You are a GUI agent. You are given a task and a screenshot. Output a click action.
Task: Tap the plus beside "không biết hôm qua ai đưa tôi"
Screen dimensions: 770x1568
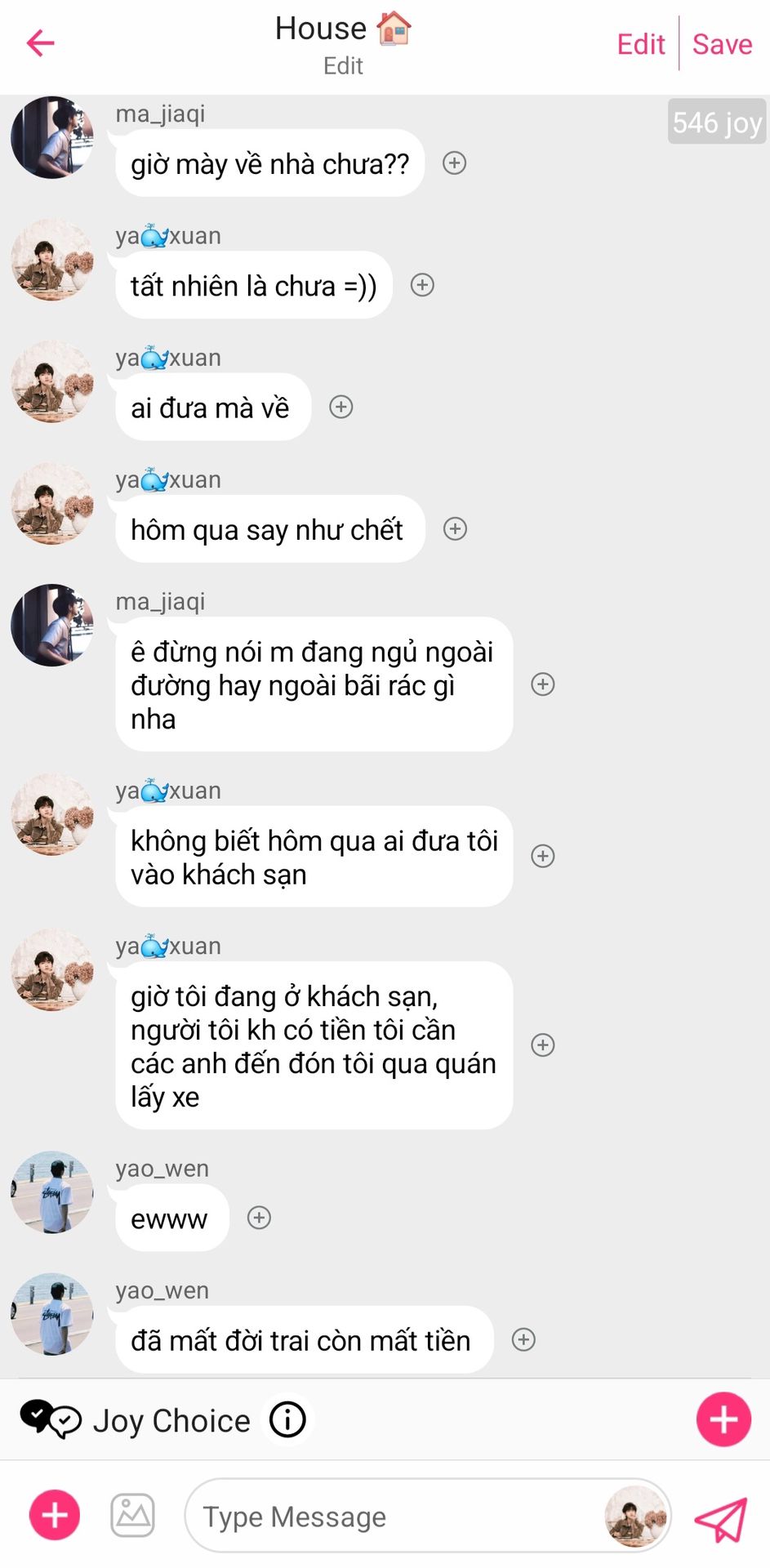pyautogui.click(x=543, y=856)
